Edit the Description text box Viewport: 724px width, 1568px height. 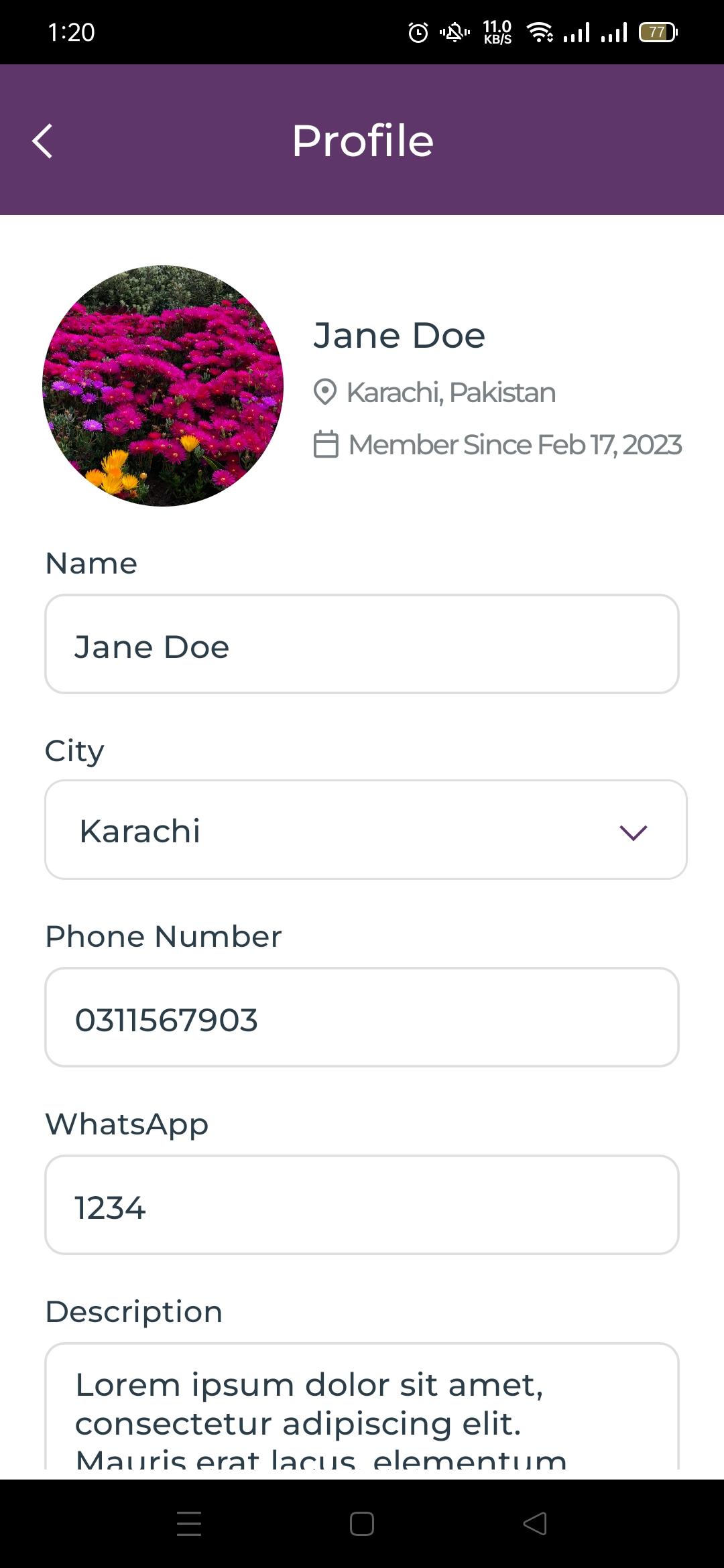point(362,1407)
